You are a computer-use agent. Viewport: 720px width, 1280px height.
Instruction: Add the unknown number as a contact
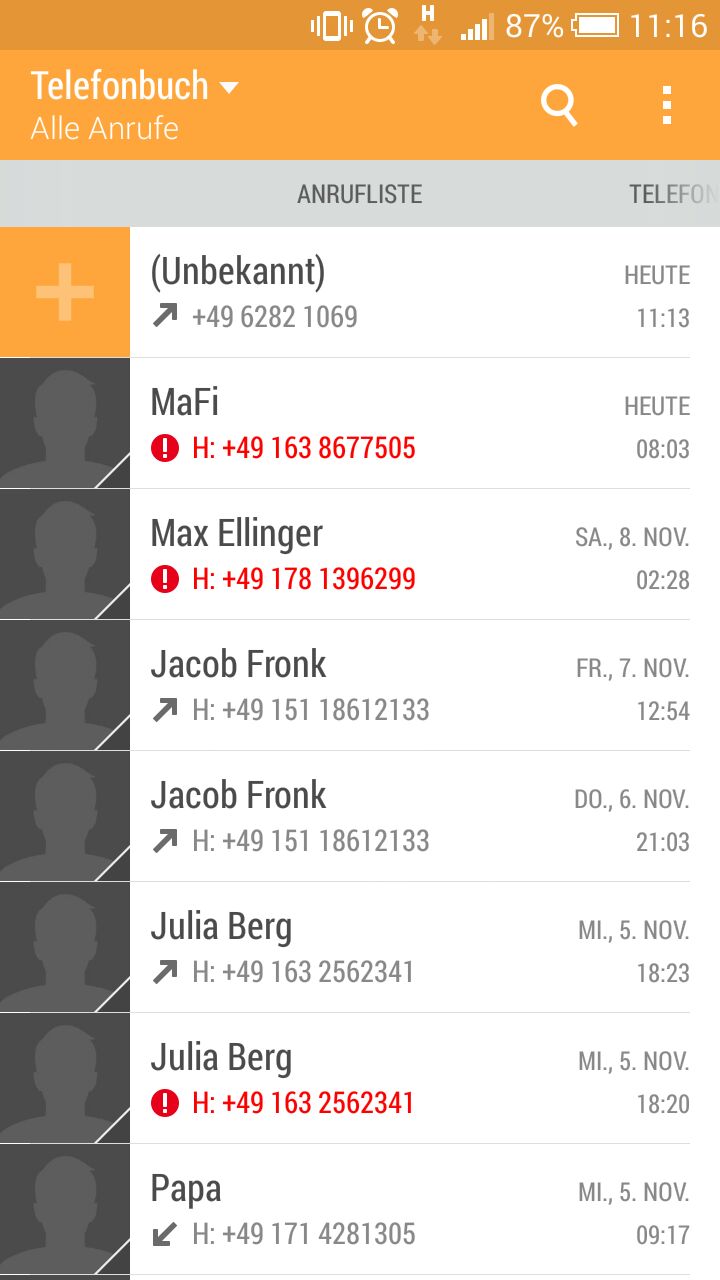65,292
